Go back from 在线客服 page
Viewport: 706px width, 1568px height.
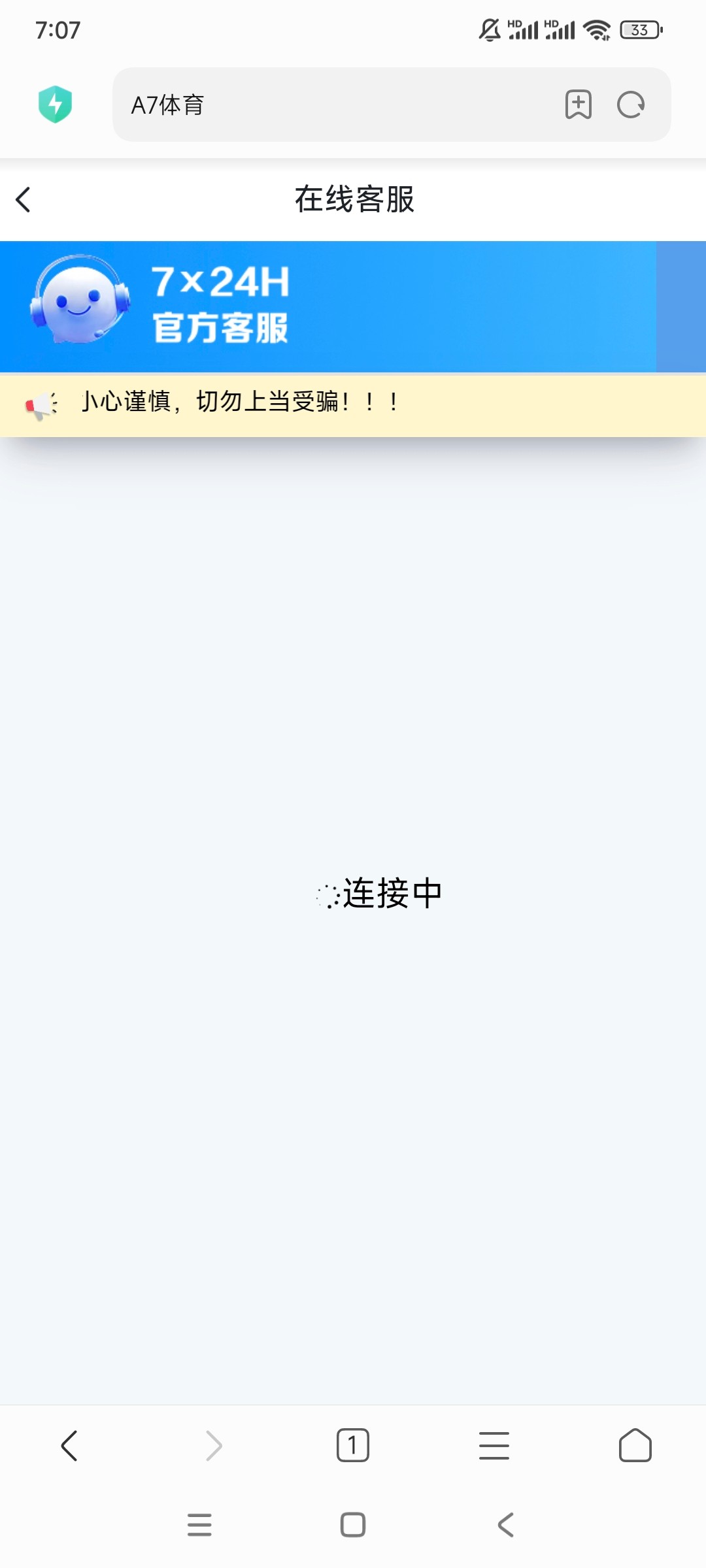click(x=24, y=200)
